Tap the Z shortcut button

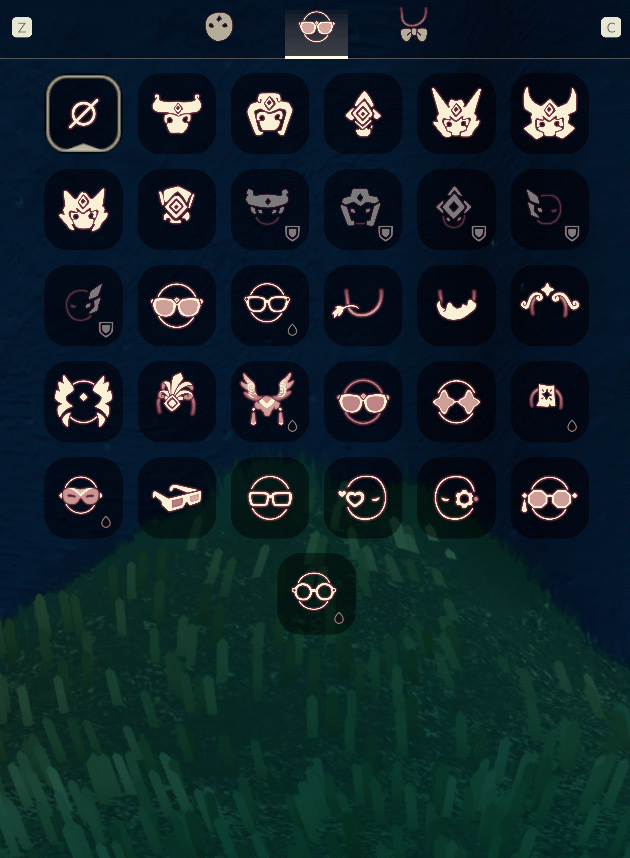click(22, 27)
